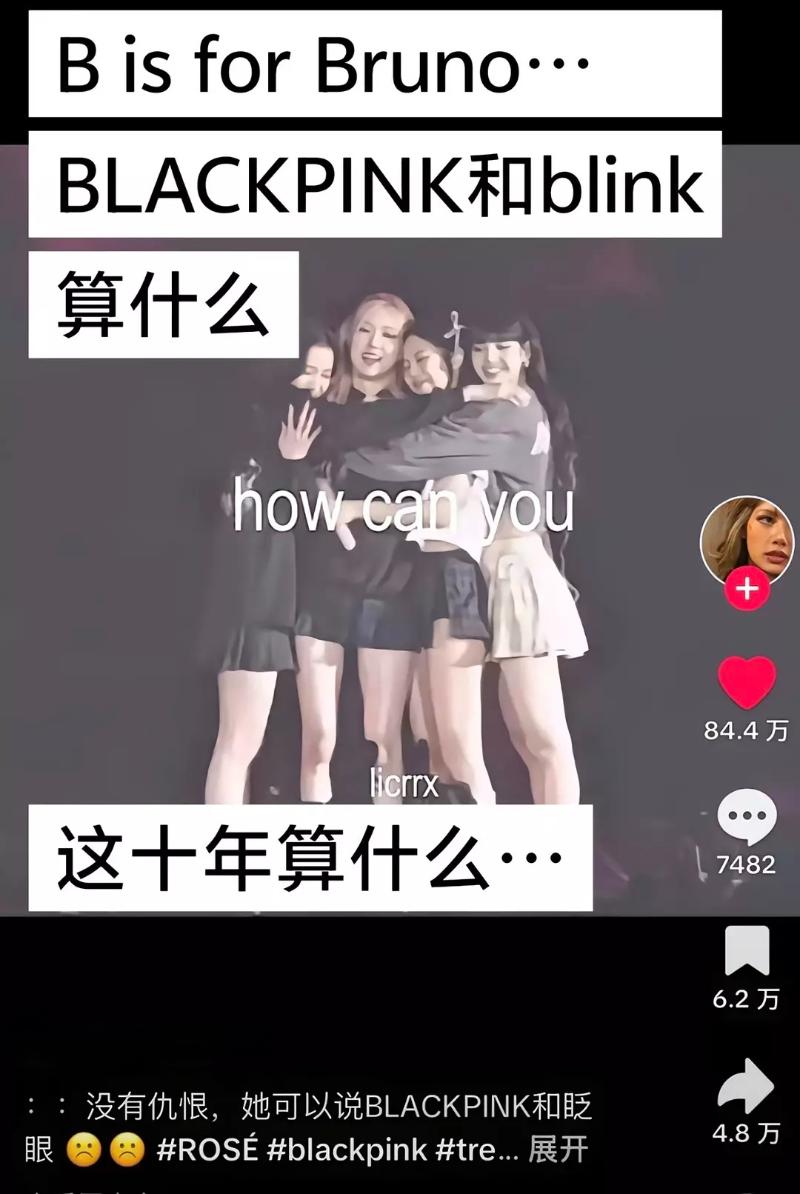Open the #ROSÉ hashtag
The image size is (800, 1194).
click(x=208, y=1150)
